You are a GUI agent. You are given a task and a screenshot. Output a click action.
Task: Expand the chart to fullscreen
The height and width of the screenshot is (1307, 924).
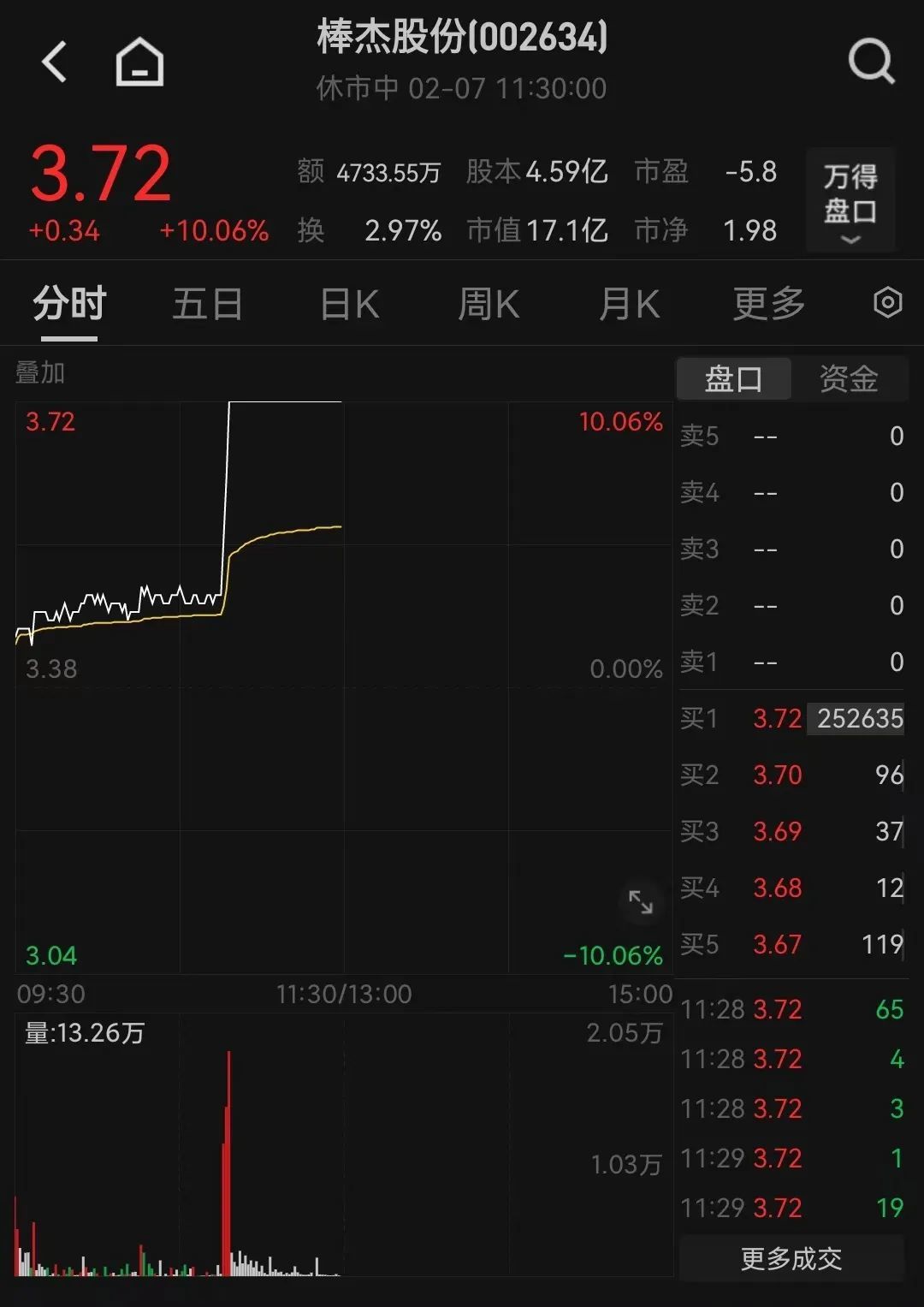641,901
